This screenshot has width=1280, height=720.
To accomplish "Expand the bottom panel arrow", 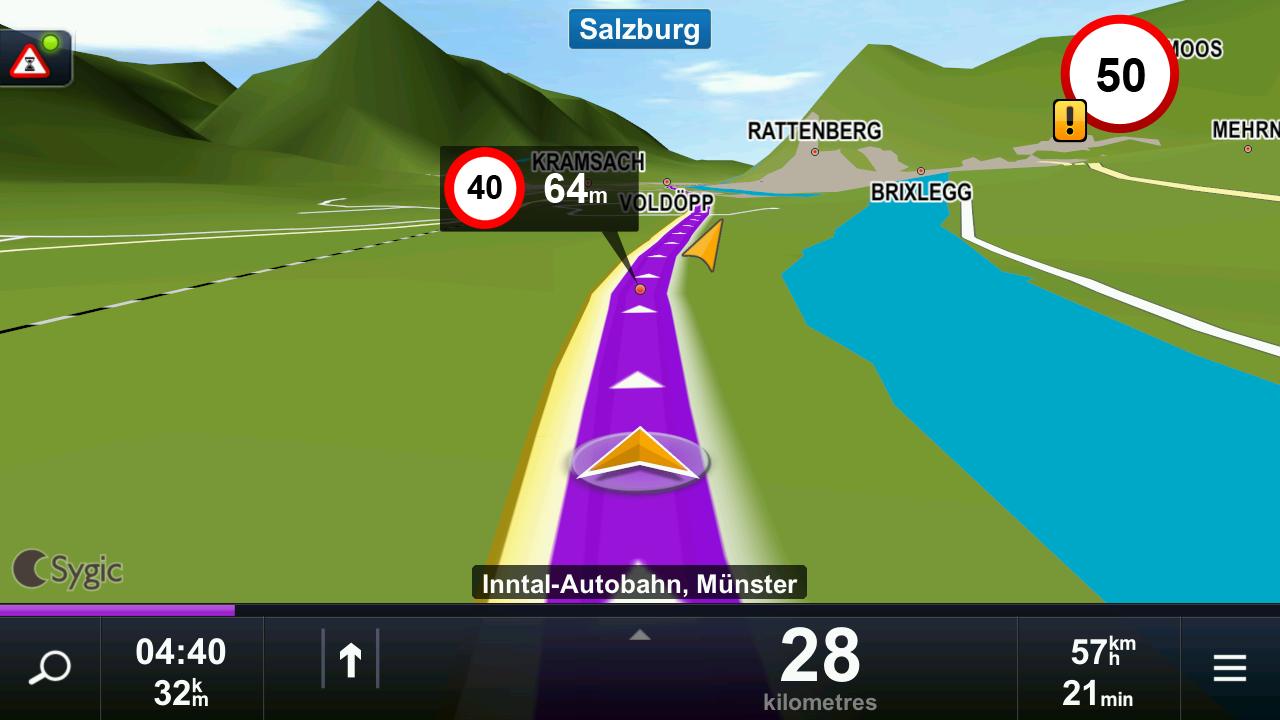I will point(640,635).
